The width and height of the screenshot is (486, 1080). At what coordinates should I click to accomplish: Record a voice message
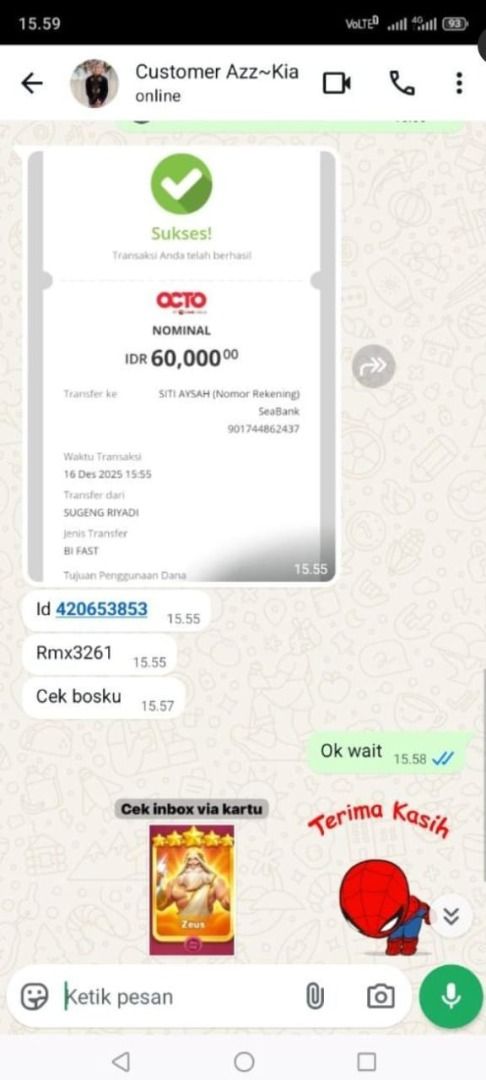tap(451, 996)
